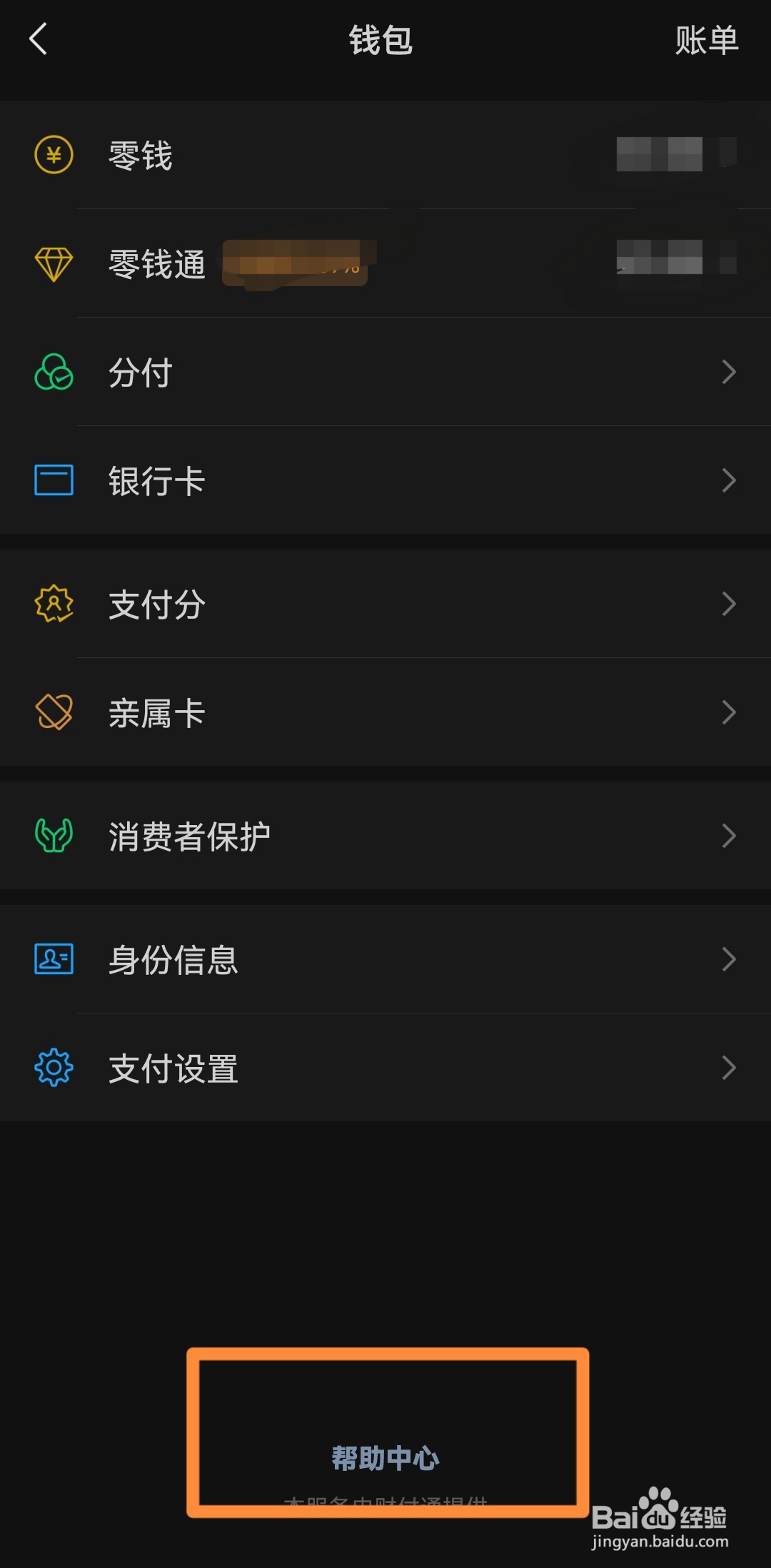Screen dimensions: 771x1568
Task: Open 账单 in the top bar
Action: [706, 40]
